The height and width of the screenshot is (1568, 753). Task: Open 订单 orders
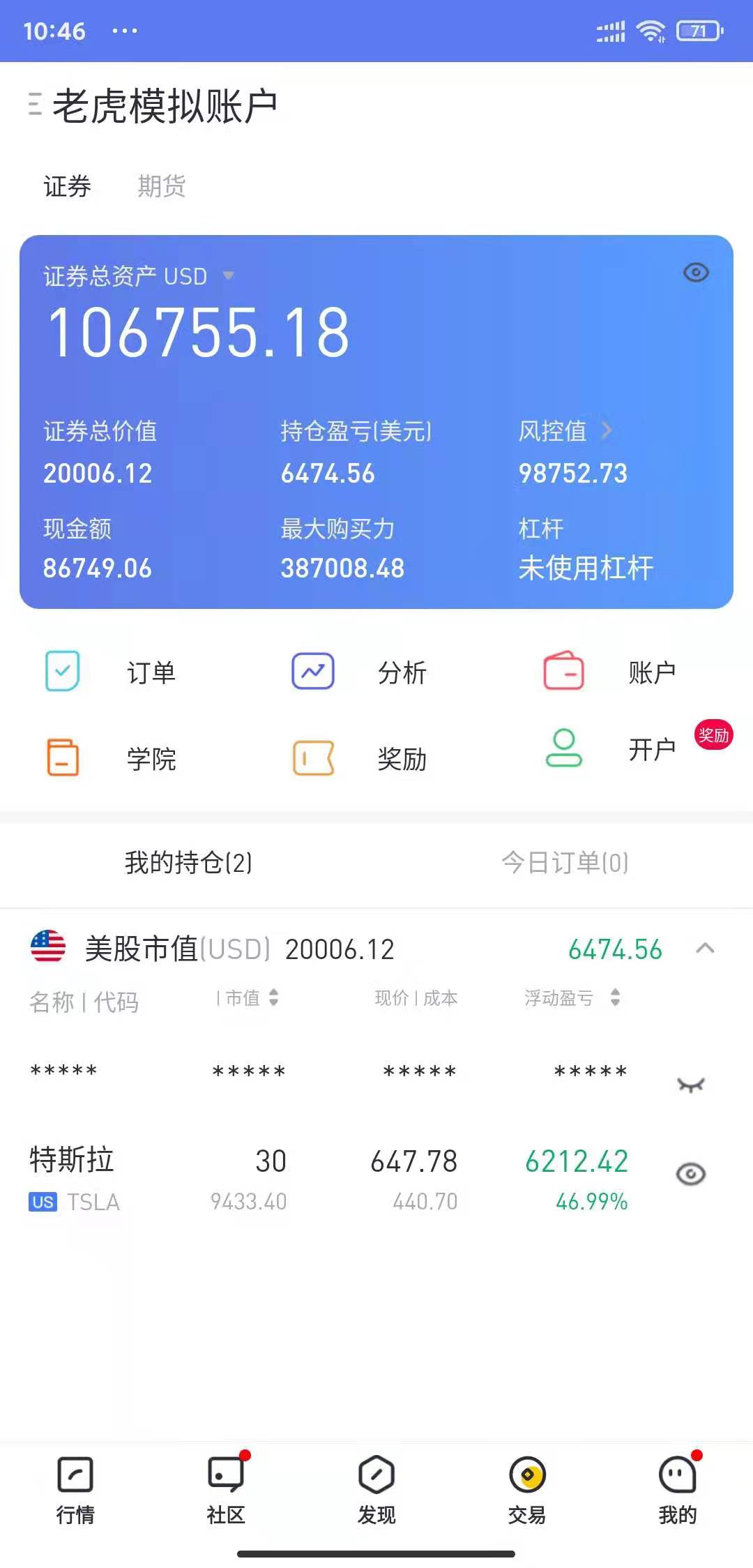[x=112, y=672]
